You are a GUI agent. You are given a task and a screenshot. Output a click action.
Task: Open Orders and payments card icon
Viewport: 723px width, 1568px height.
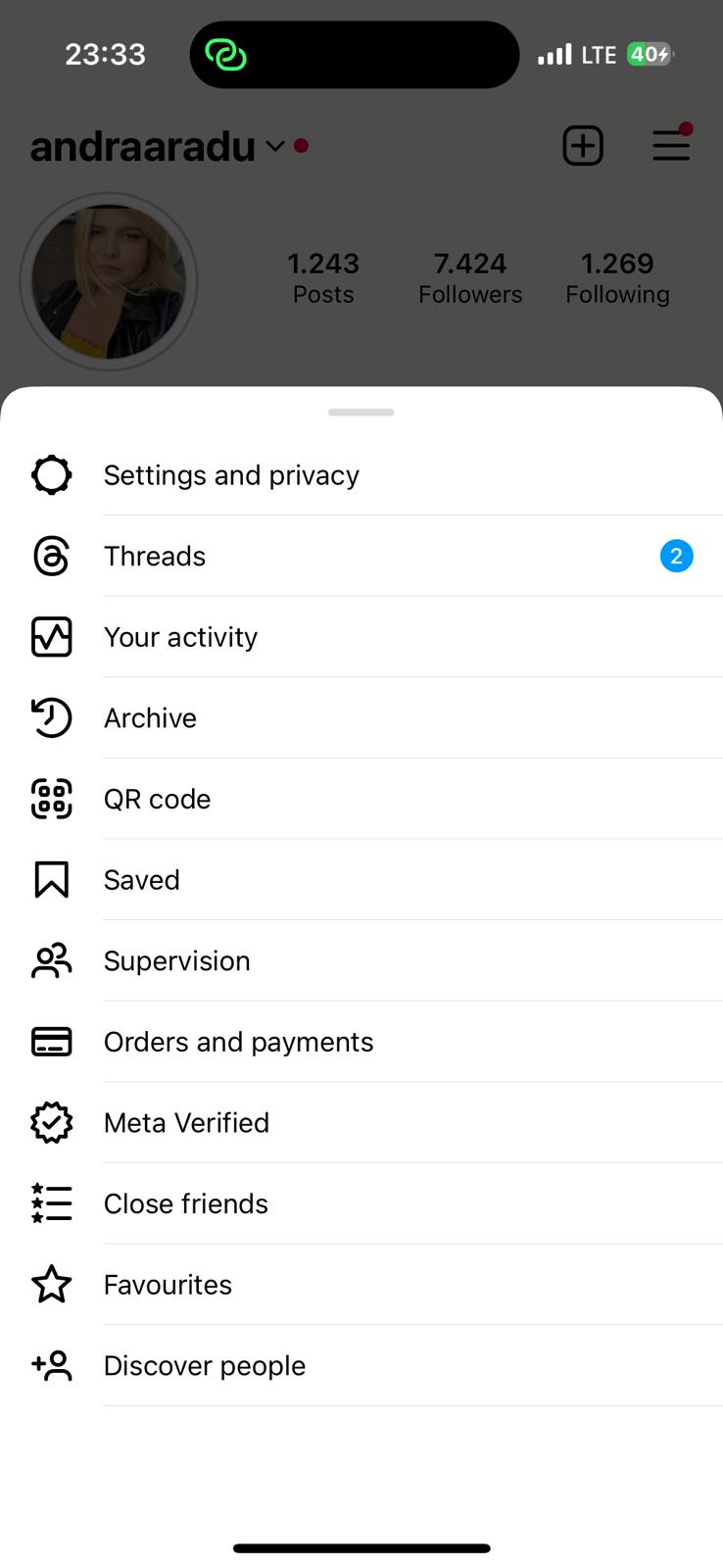point(51,1042)
